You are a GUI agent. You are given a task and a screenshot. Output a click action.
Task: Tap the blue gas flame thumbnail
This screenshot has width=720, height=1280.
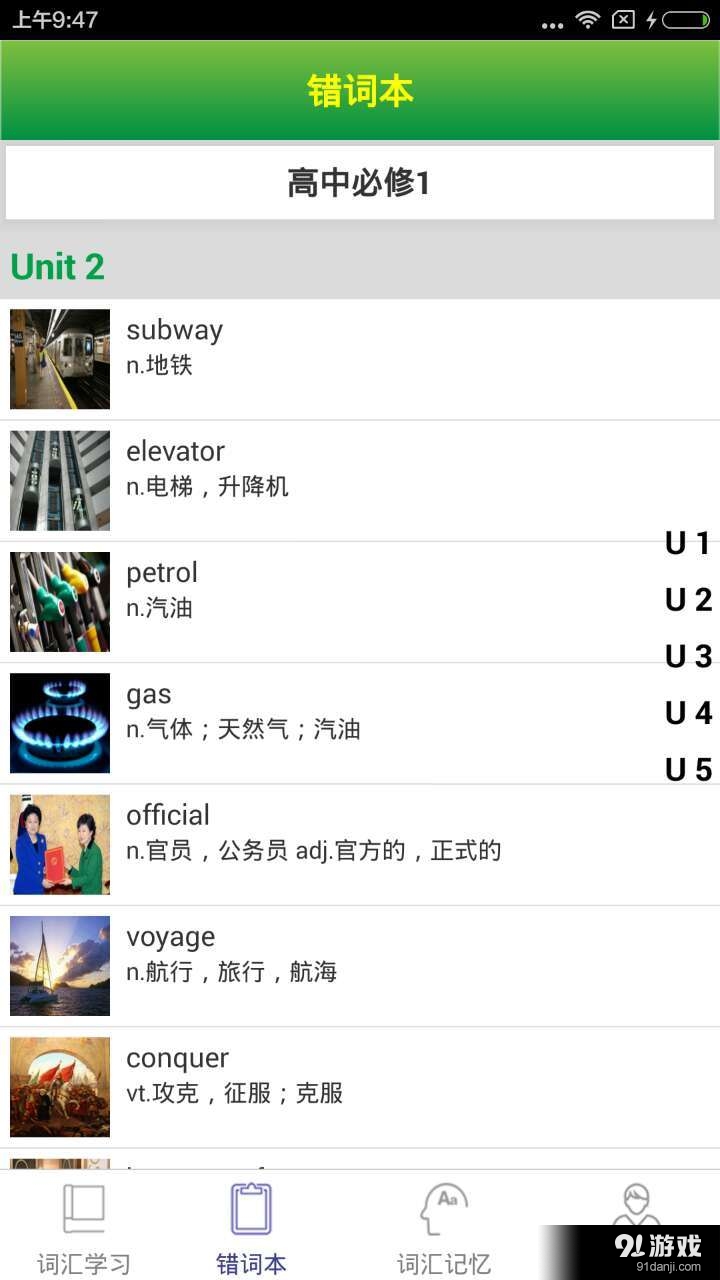(x=59, y=723)
